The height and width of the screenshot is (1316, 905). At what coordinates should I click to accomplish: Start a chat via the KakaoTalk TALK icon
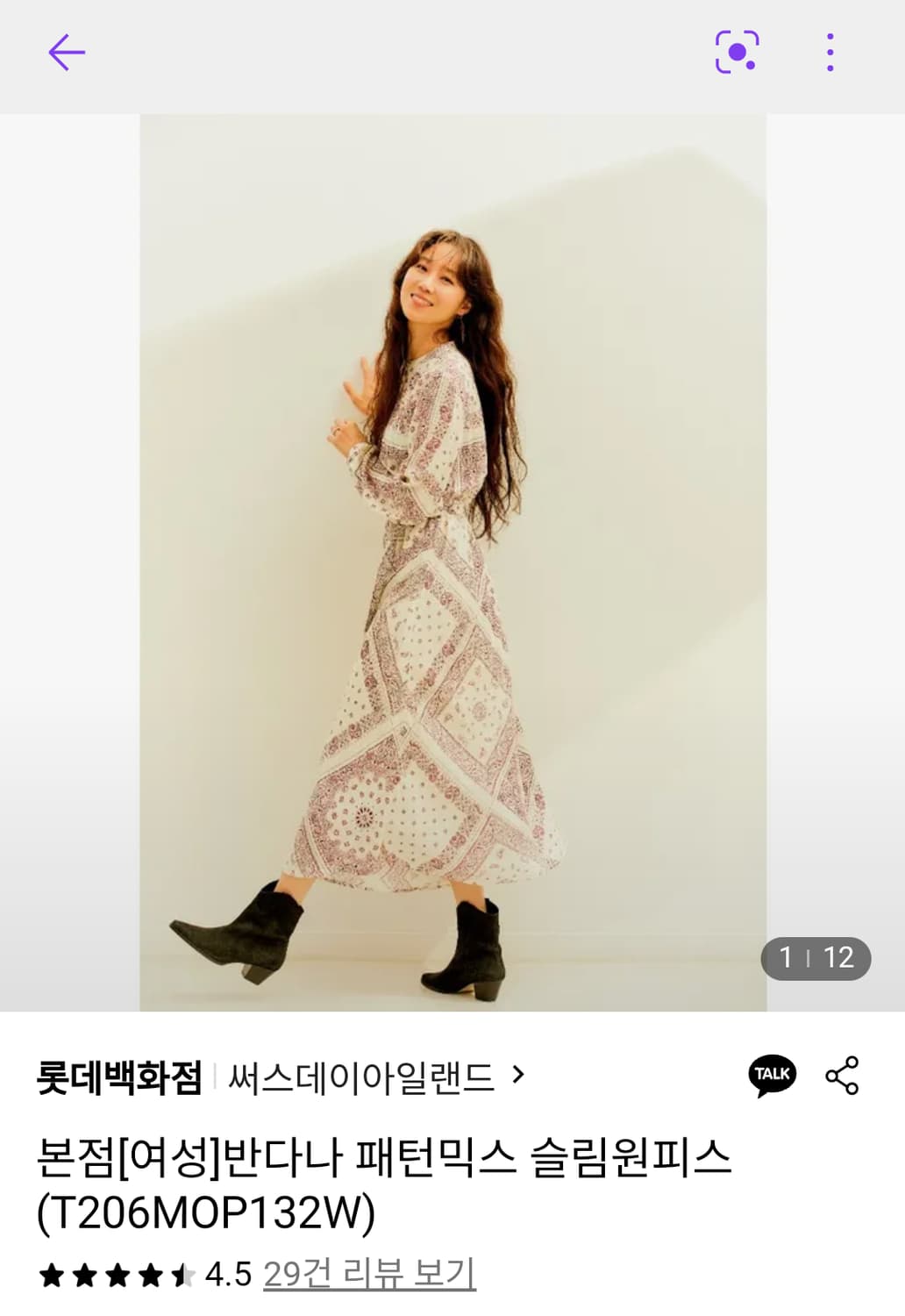773,1072
